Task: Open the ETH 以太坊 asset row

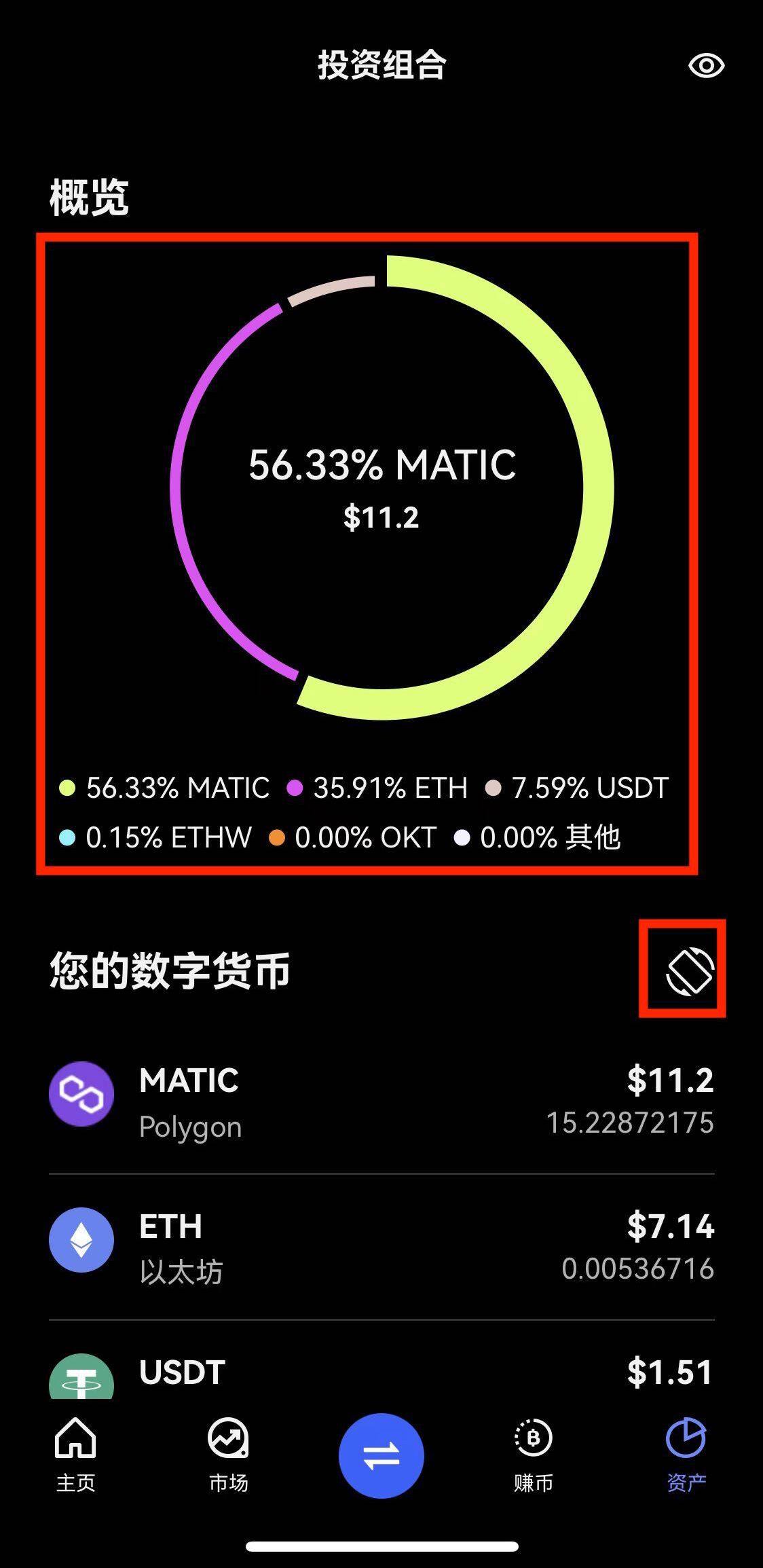Action: coord(381,1246)
